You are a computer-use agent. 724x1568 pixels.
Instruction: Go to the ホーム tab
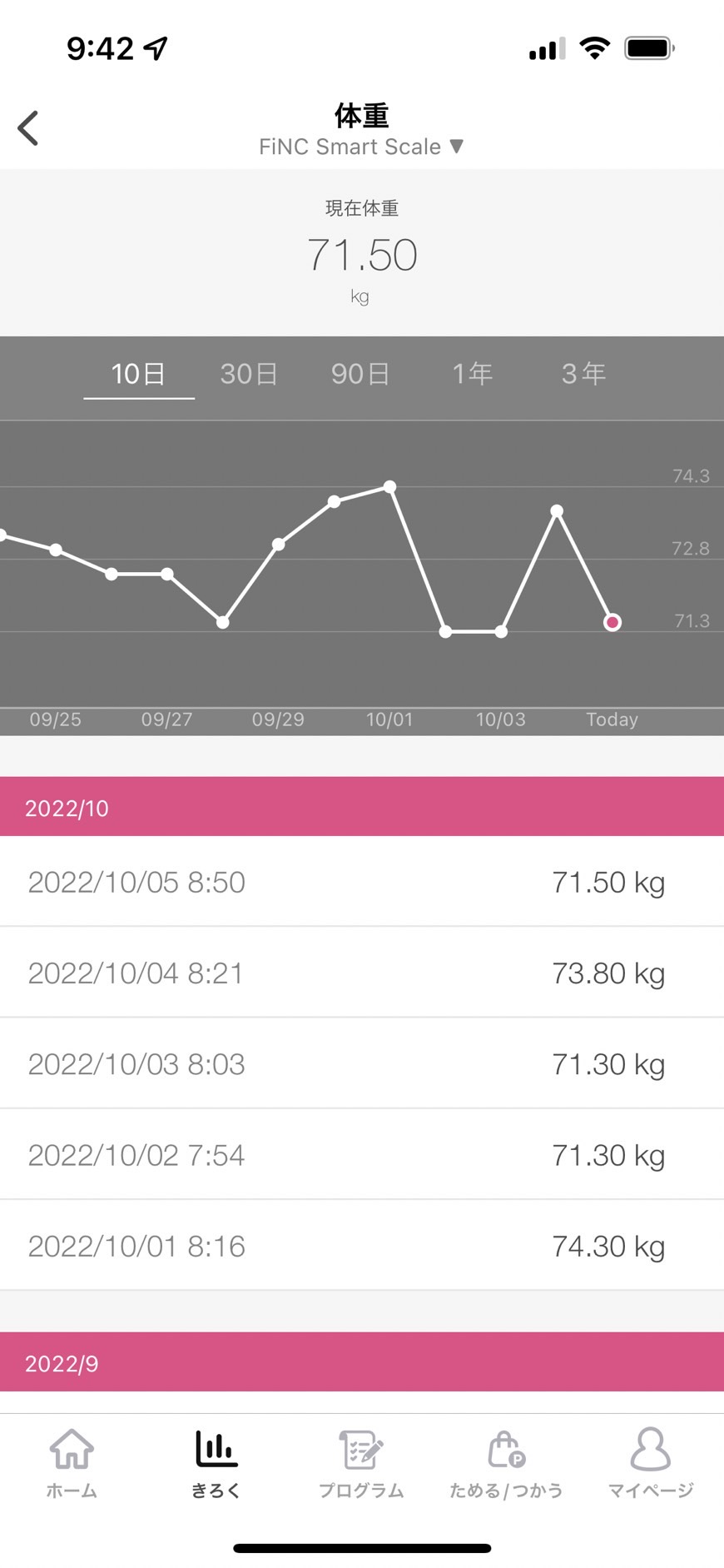(72, 1463)
